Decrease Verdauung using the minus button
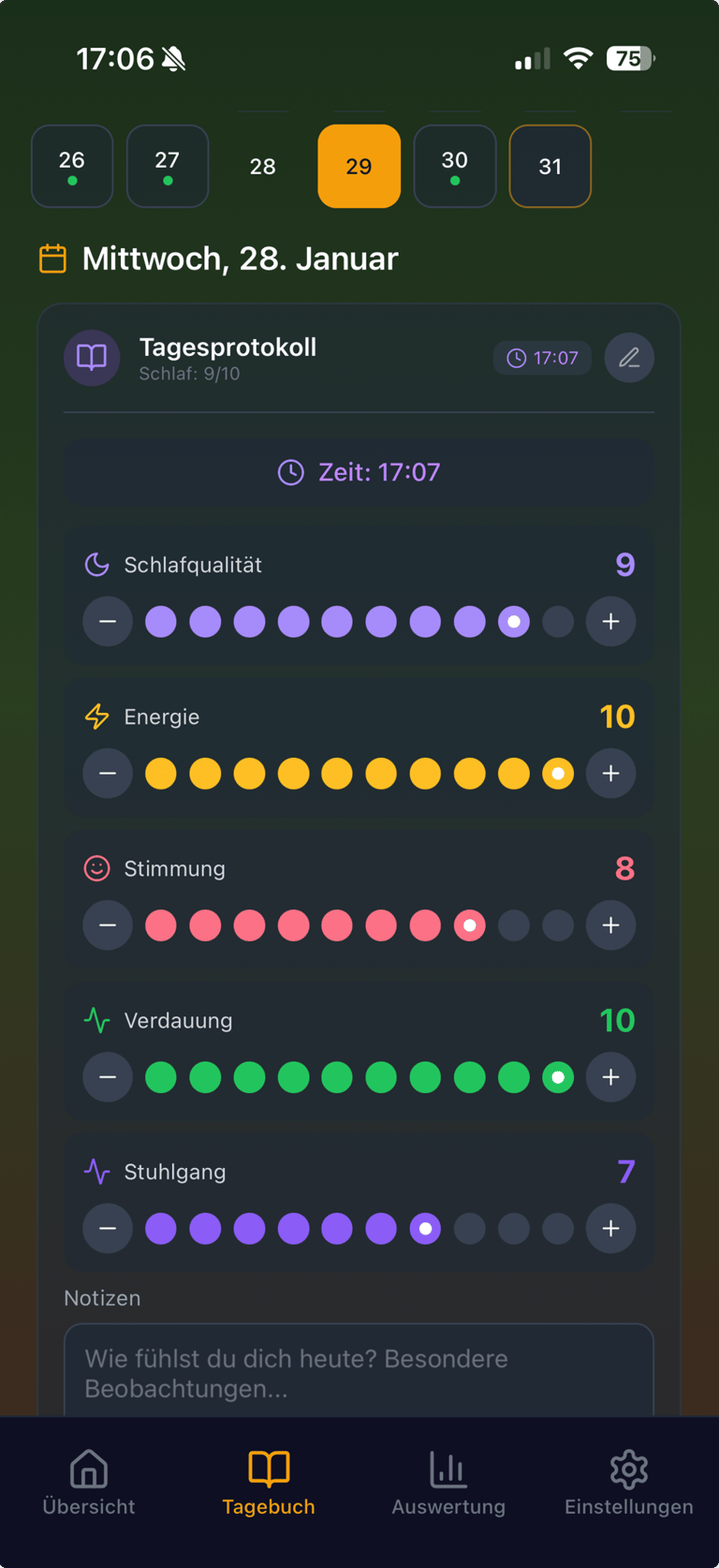This screenshot has width=719, height=1568. coord(108,1077)
